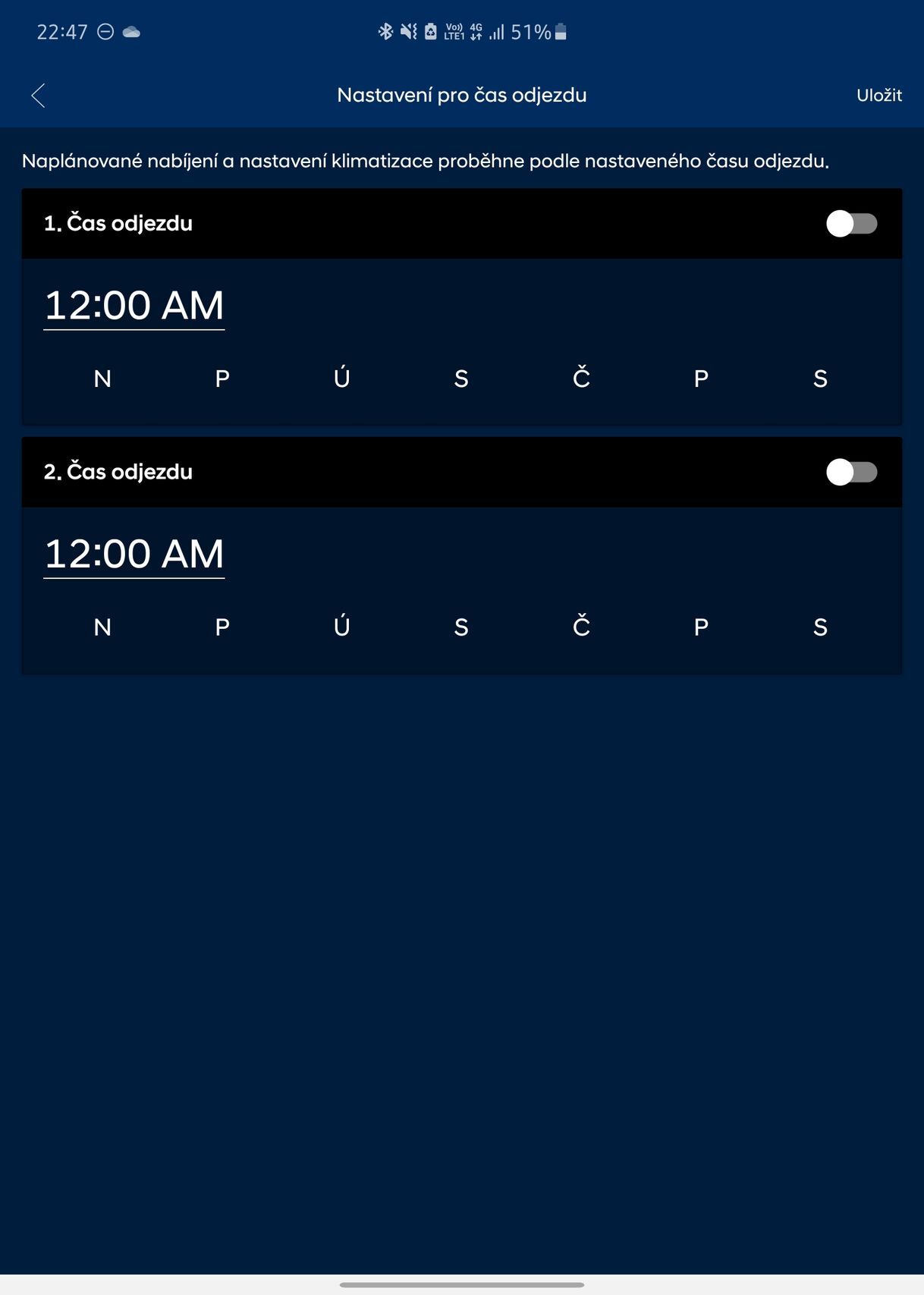Go back using the arrow icon
Viewport: 924px width, 1295px height.
38,96
